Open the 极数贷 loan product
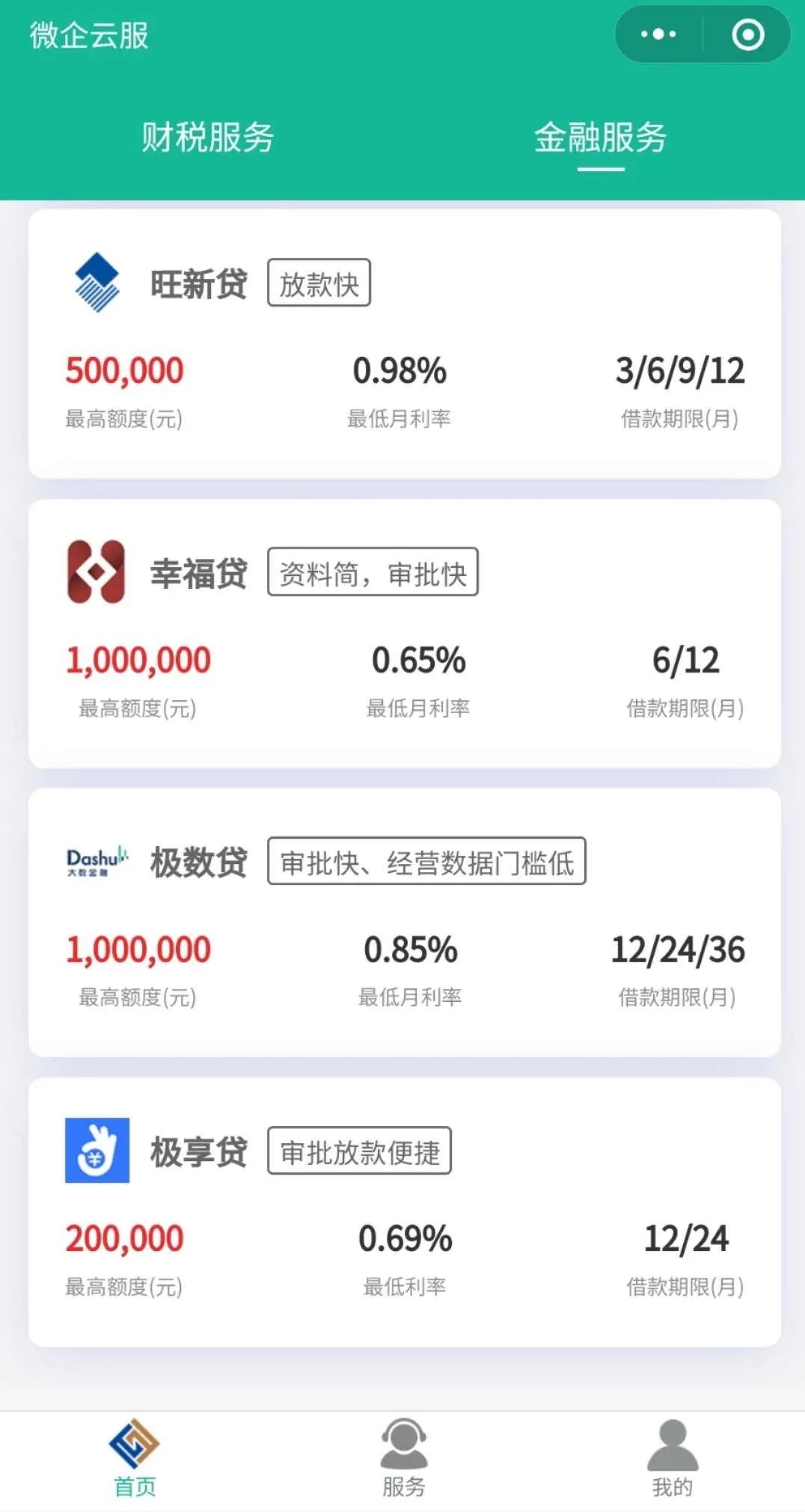The width and height of the screenshot is (805, 1512). 405,922
